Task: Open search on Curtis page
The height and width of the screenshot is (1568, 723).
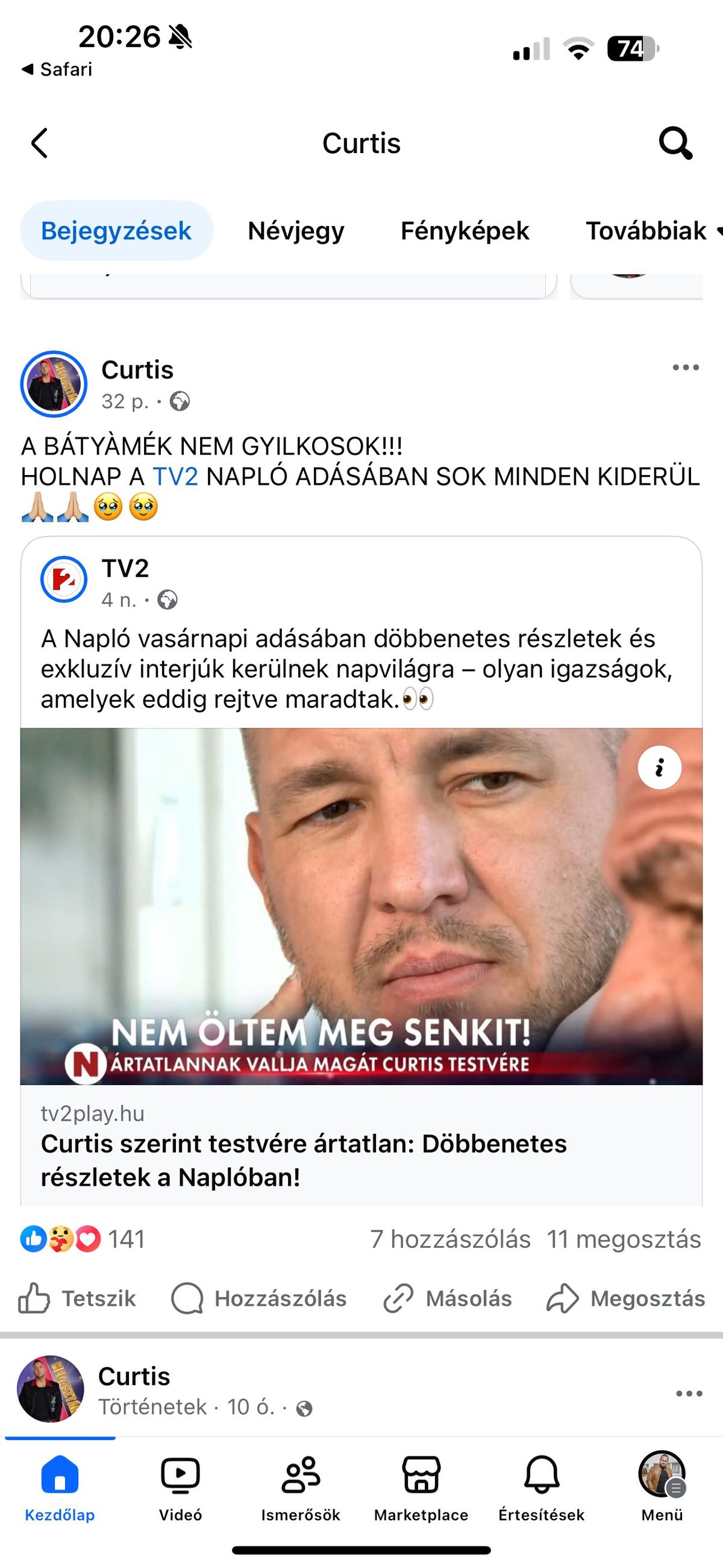Action: 675,143
